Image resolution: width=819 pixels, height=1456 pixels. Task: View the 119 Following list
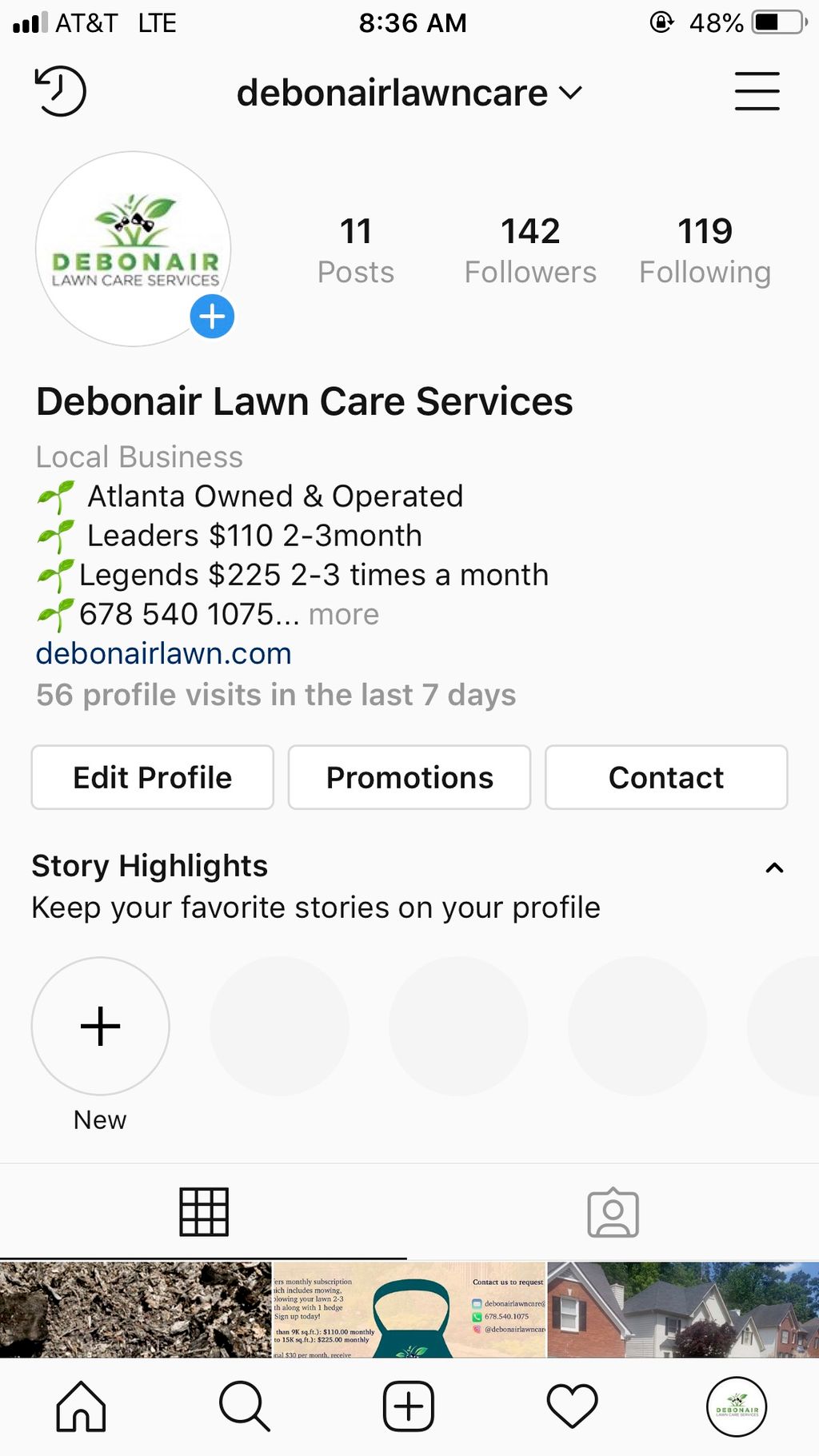[x=705, y=250]
